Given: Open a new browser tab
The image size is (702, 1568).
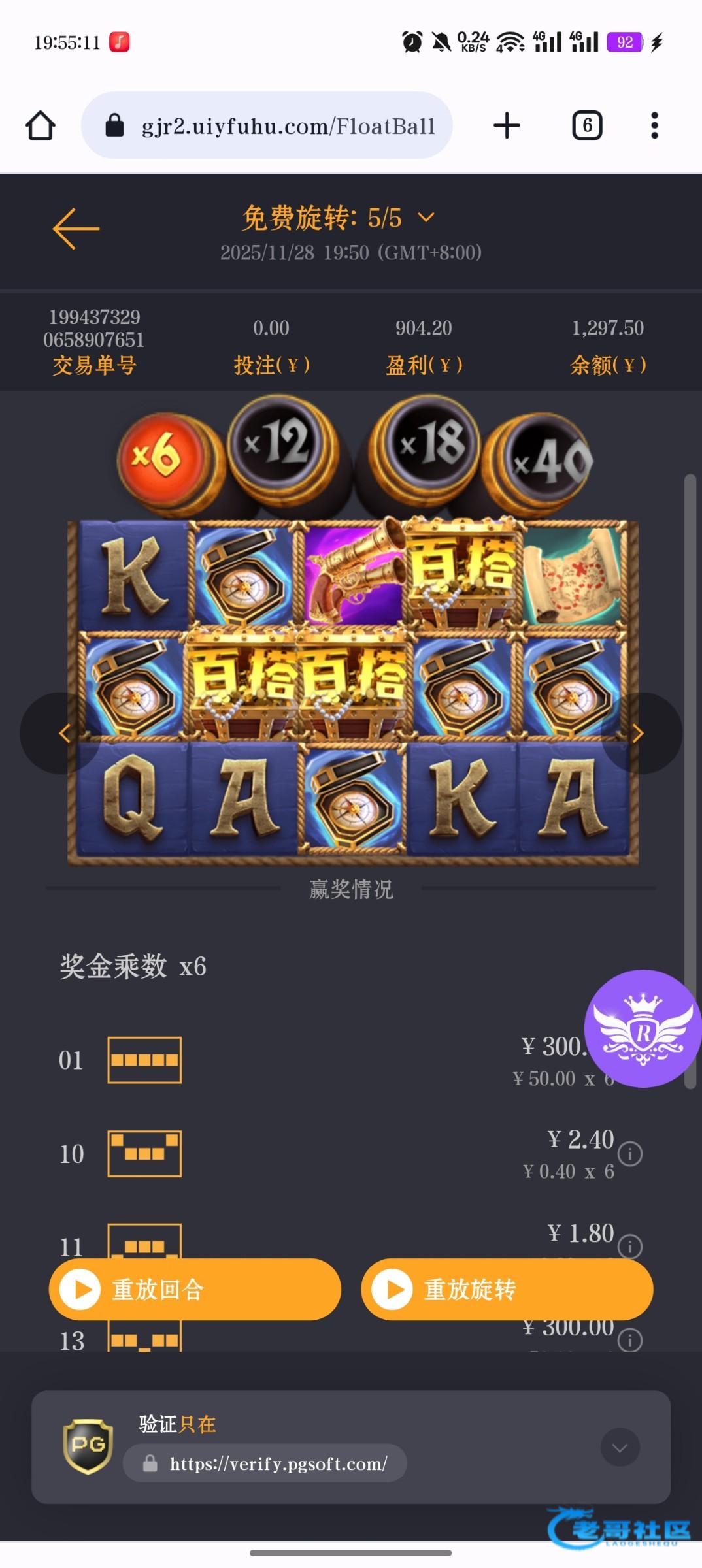Looking at the screenshot, I should tap(507, 125).
